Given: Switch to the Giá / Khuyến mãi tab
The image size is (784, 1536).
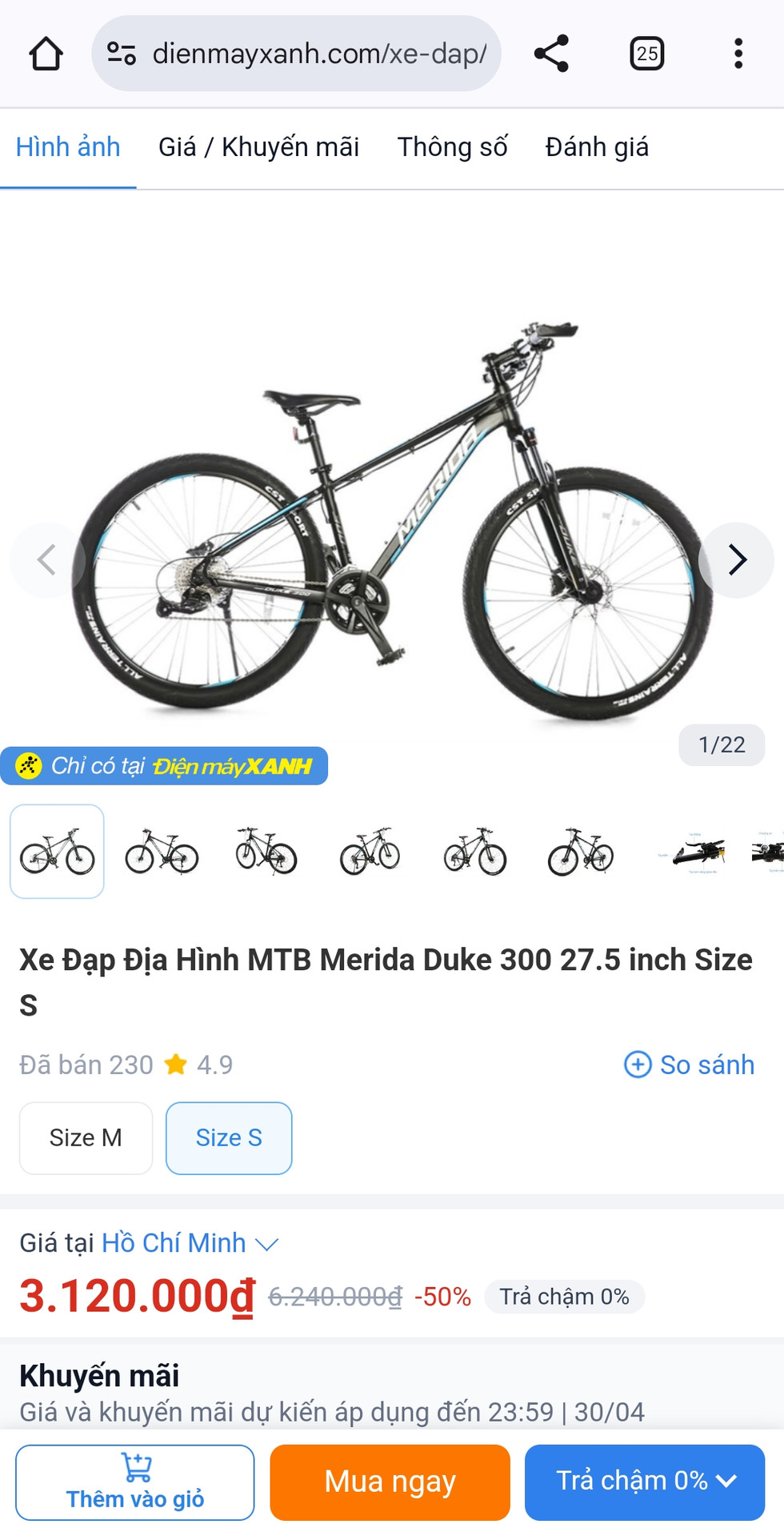Looking at the screenshot, I should 258,147.
